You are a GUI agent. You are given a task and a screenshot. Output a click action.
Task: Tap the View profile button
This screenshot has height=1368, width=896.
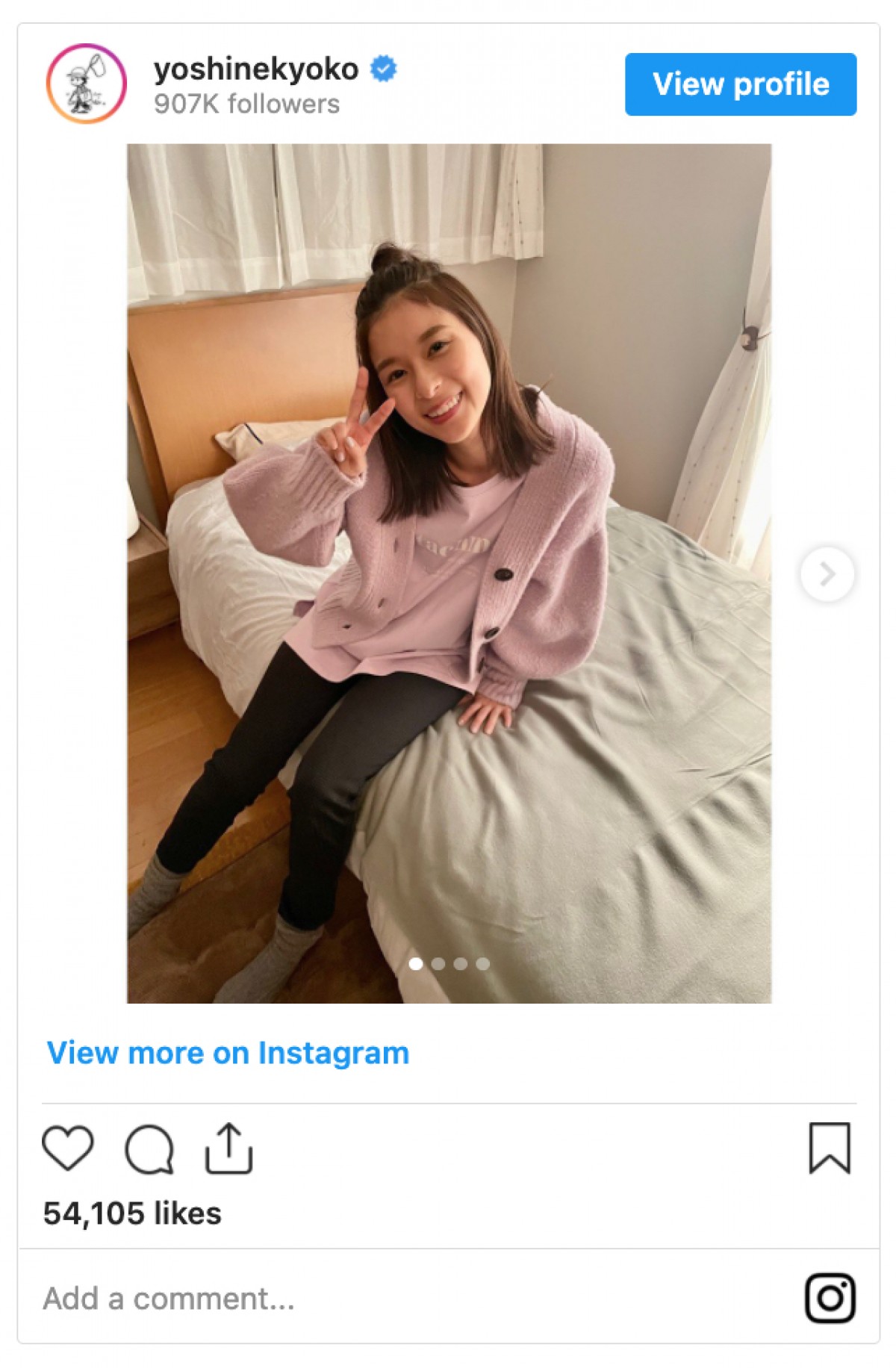pyautogui.click(x=740, y=84)
